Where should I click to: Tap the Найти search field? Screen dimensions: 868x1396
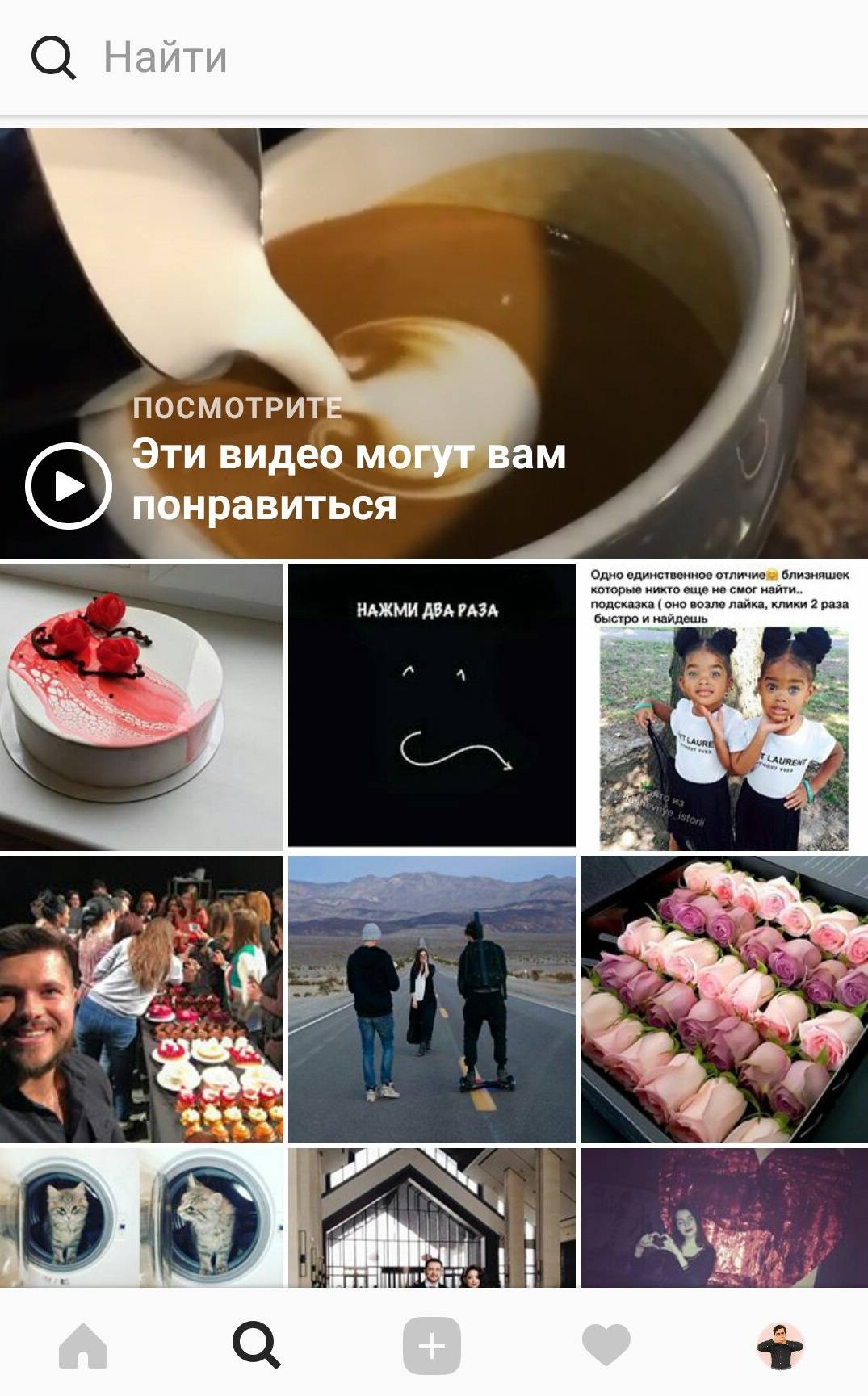(436, 58)
